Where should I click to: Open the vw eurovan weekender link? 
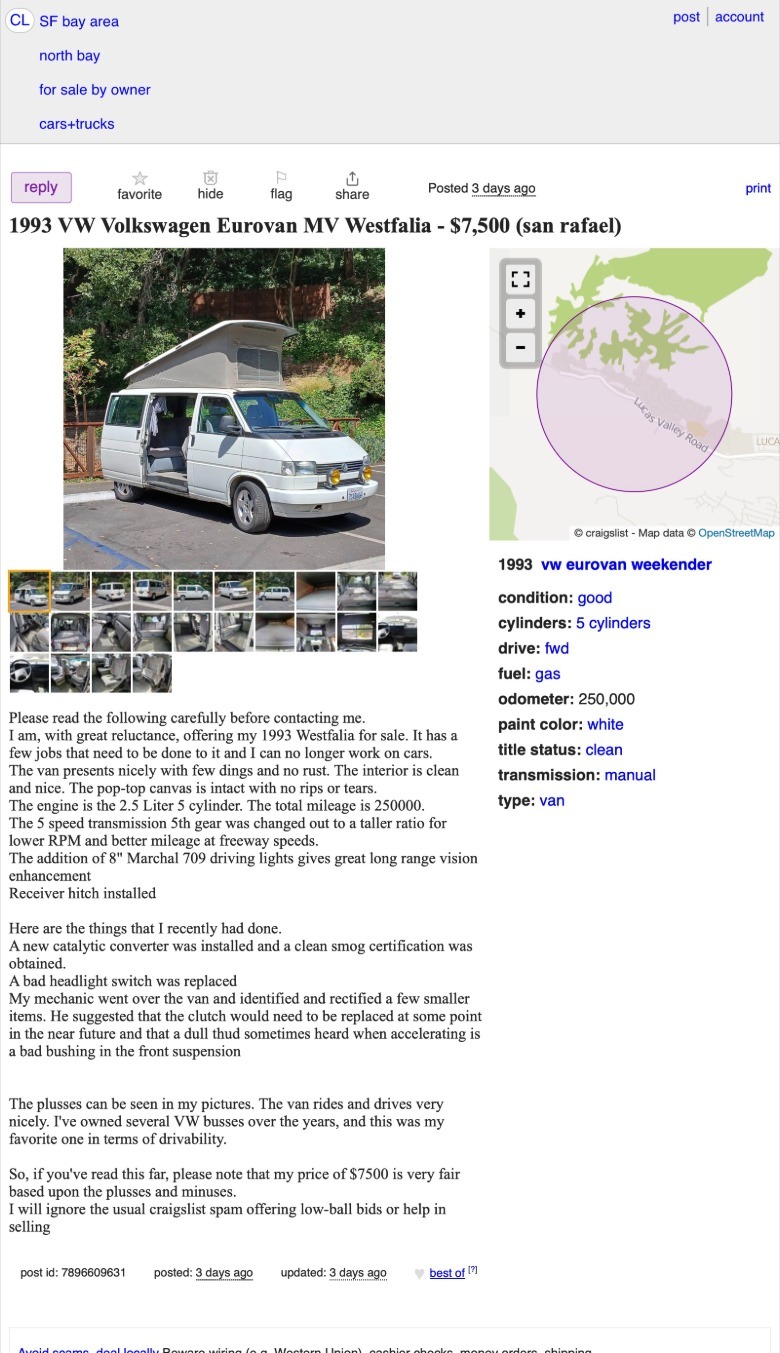[x=626, y=564]
